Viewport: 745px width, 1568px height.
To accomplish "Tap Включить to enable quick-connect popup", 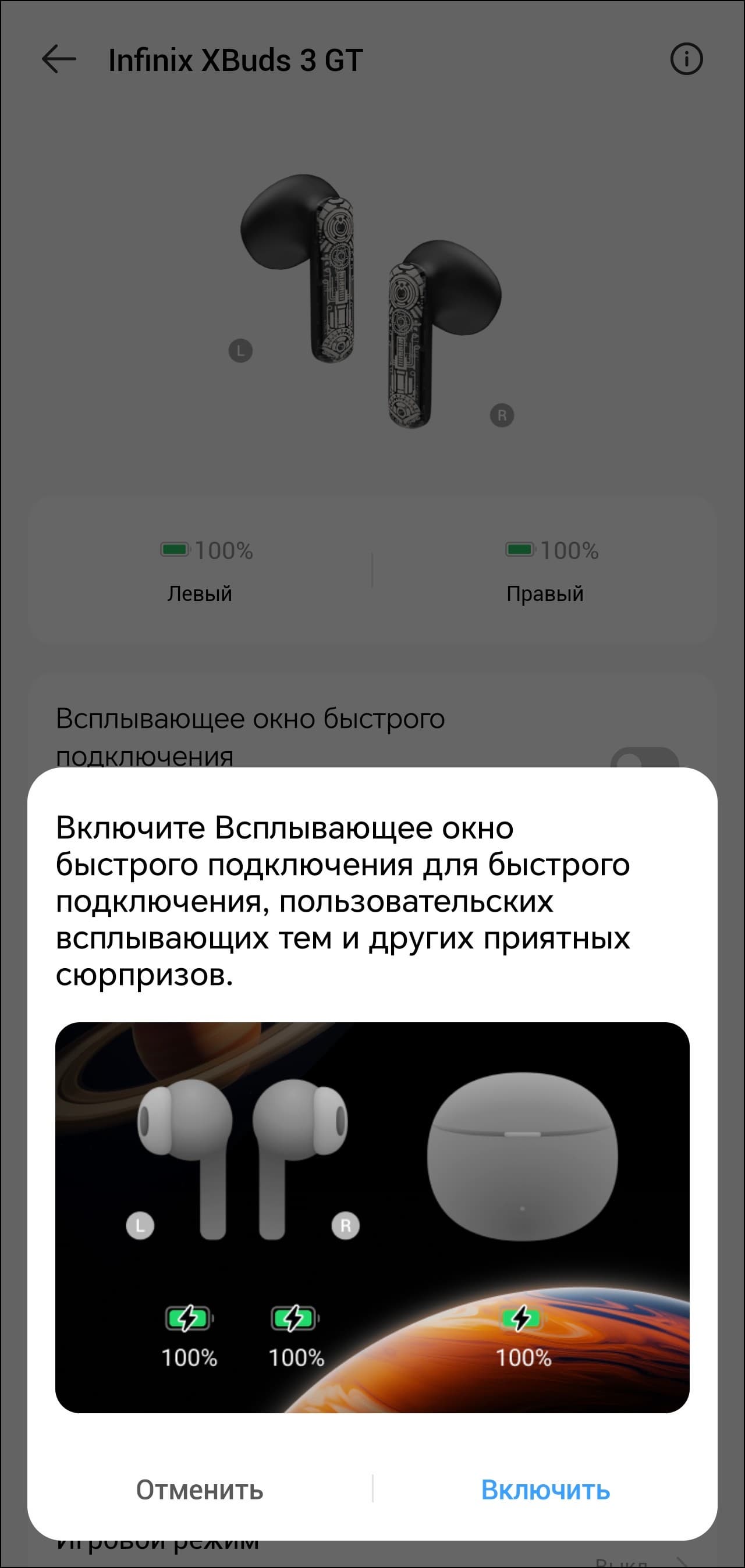I will (x=545, y=1491).
